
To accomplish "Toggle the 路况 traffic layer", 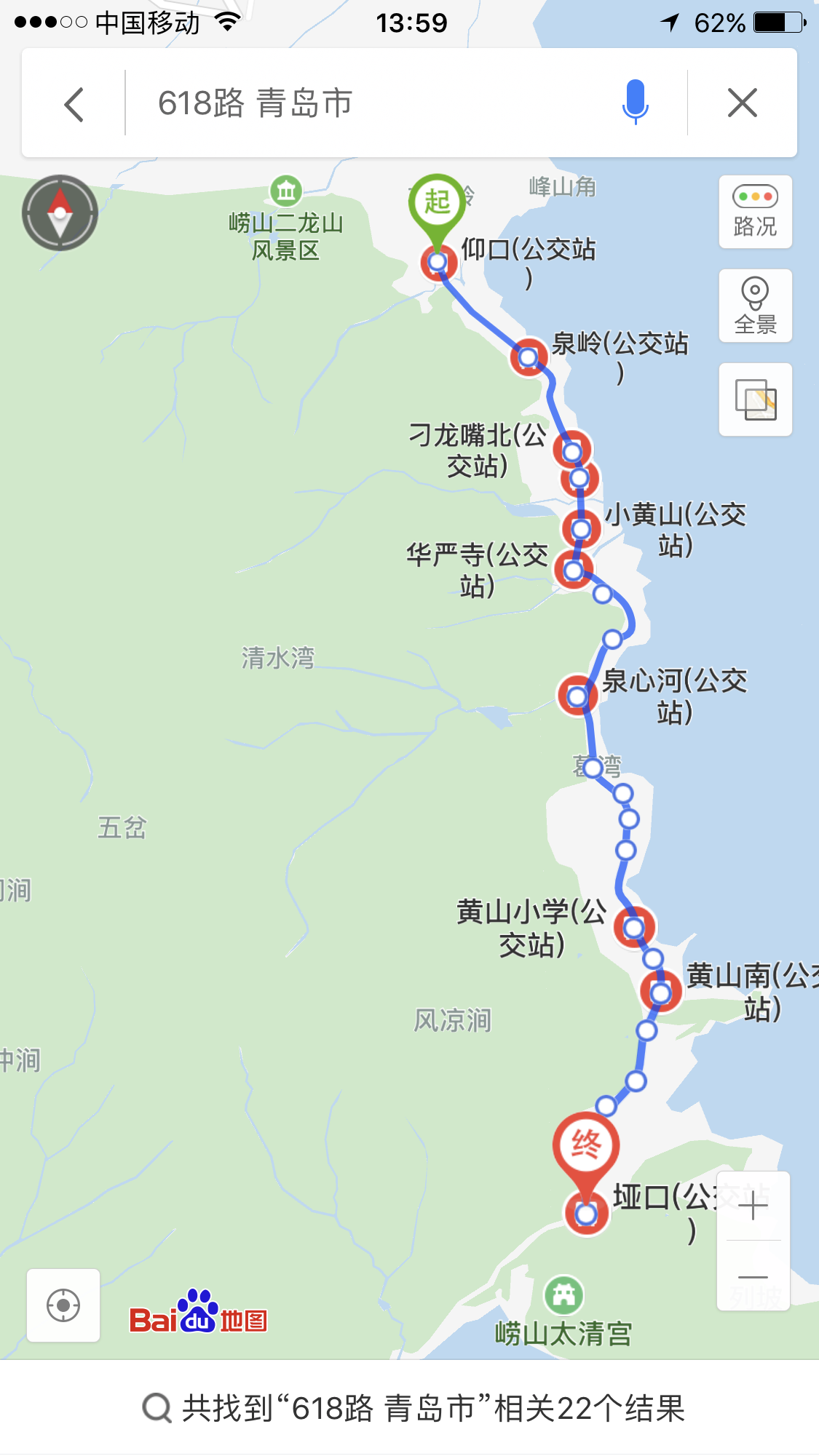I will 755,212.
